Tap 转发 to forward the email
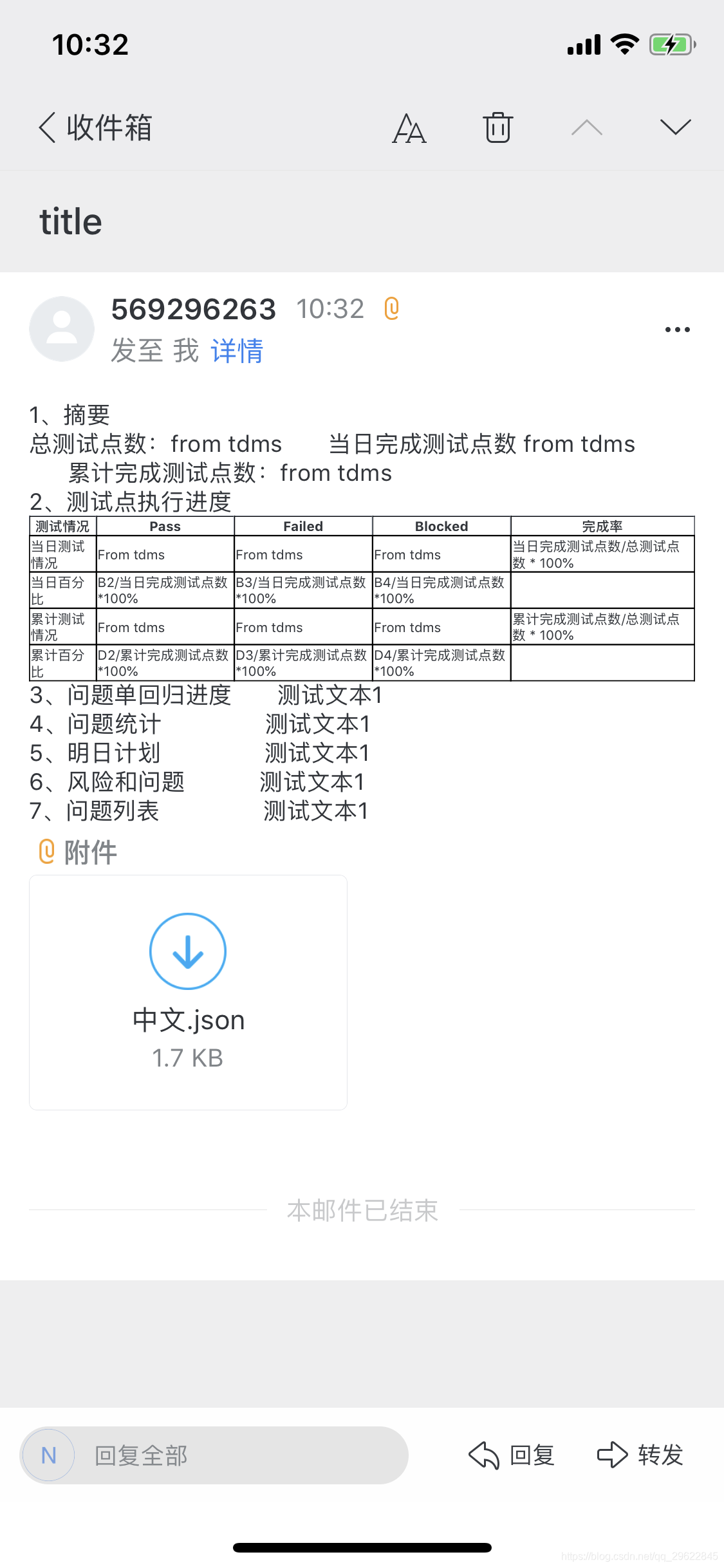The height and width of the screenshot is (1568, 724). click(x=640, y=1455)
